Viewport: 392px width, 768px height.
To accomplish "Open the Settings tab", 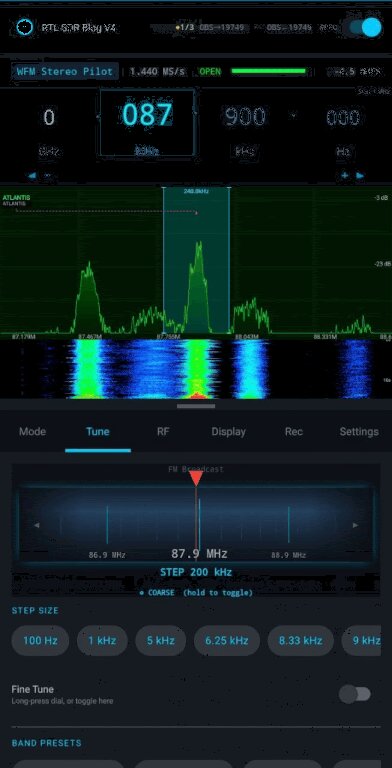I will coord(359,432).
